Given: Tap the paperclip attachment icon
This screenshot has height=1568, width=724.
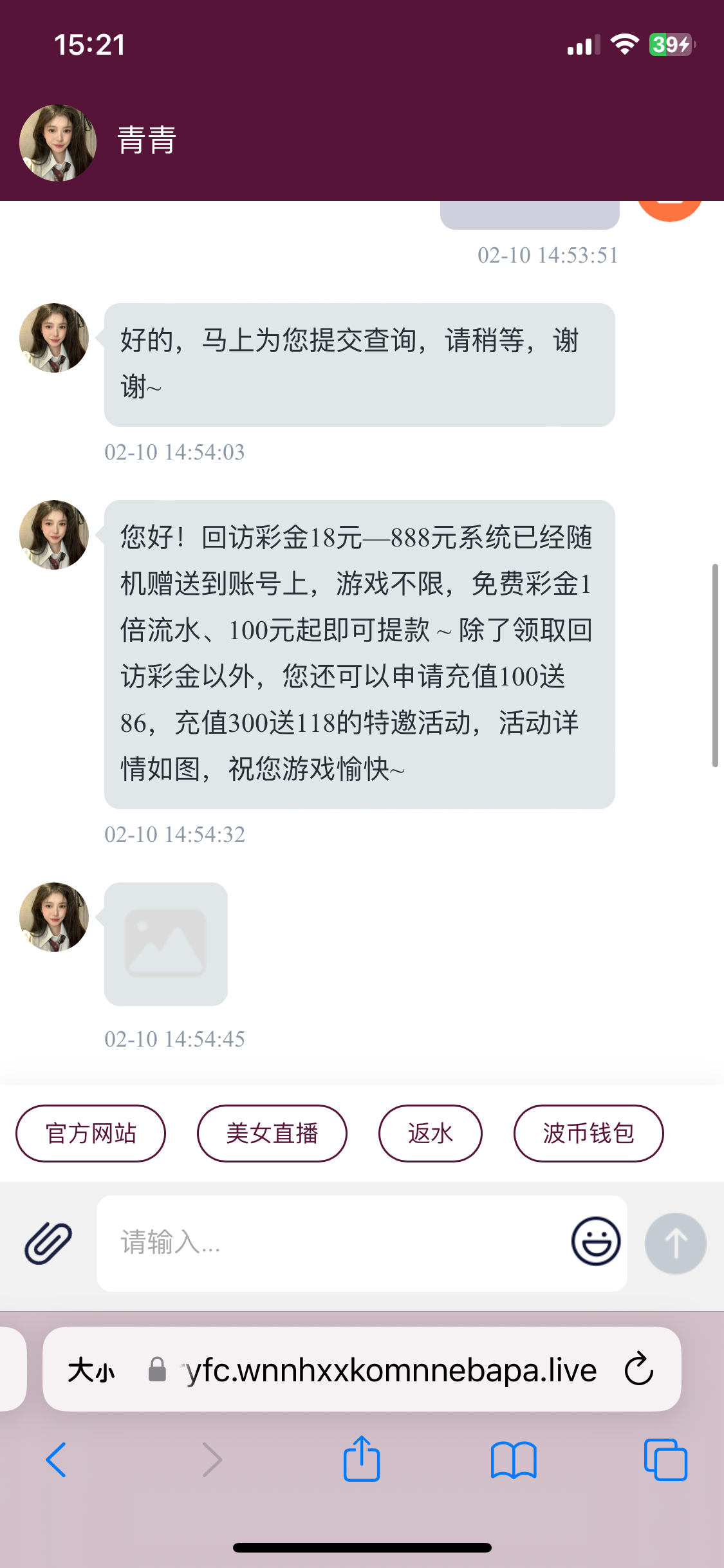Looking at the screenshot, I should 48,1243.
